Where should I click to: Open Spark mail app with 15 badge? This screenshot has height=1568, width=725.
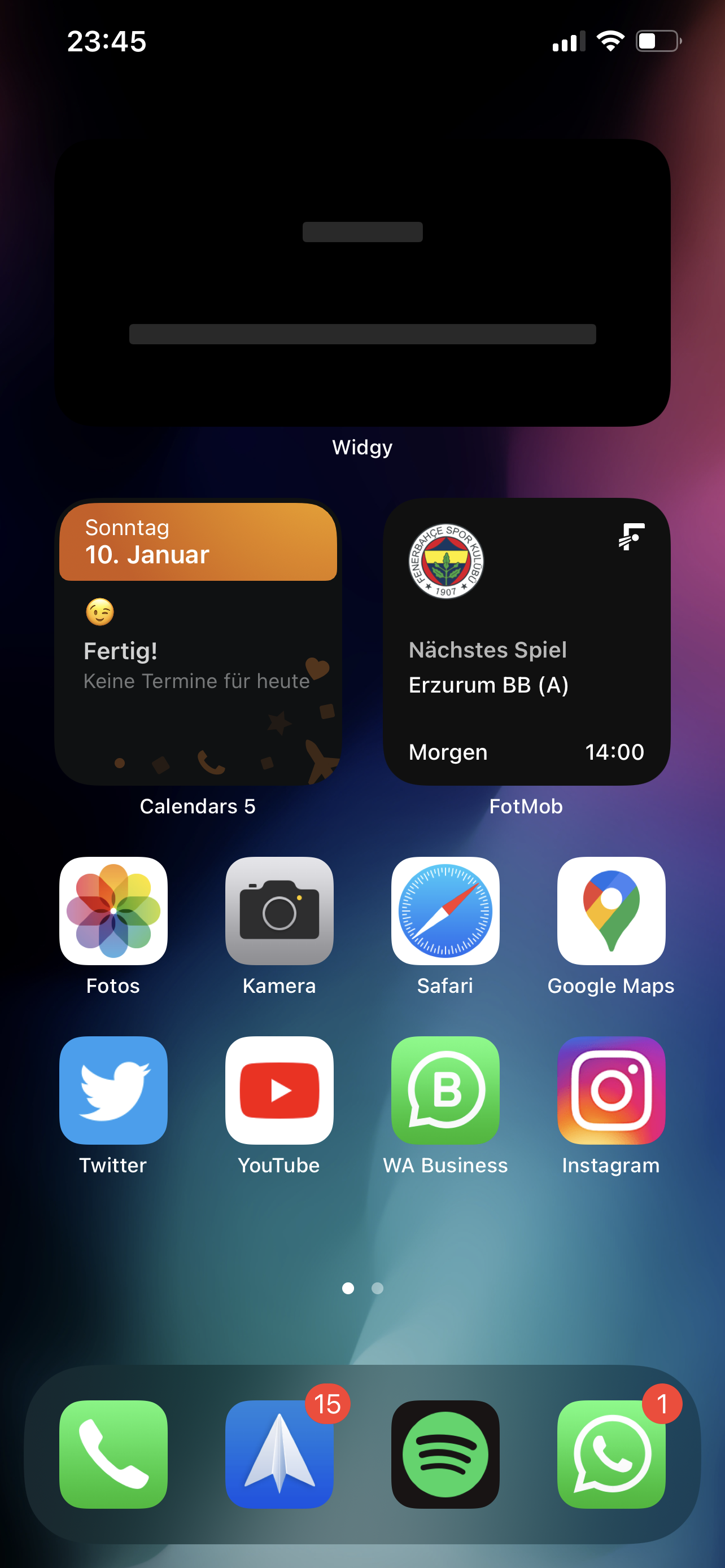[x=279, y=1454]
